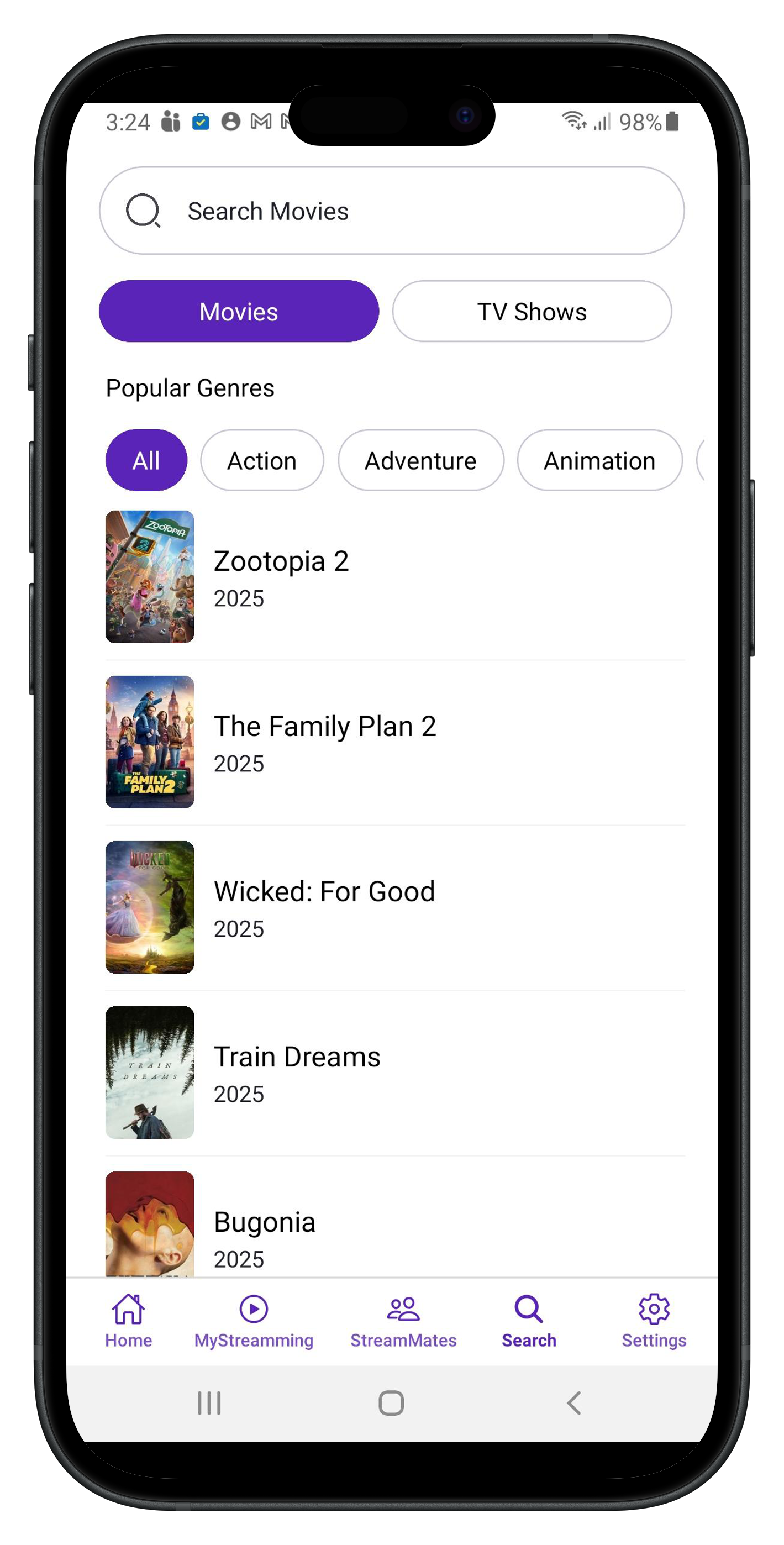This screenshot has width=784, height=1545.
Task: Open Zootopia 2 movie details
Action: (x=281, y=576)
